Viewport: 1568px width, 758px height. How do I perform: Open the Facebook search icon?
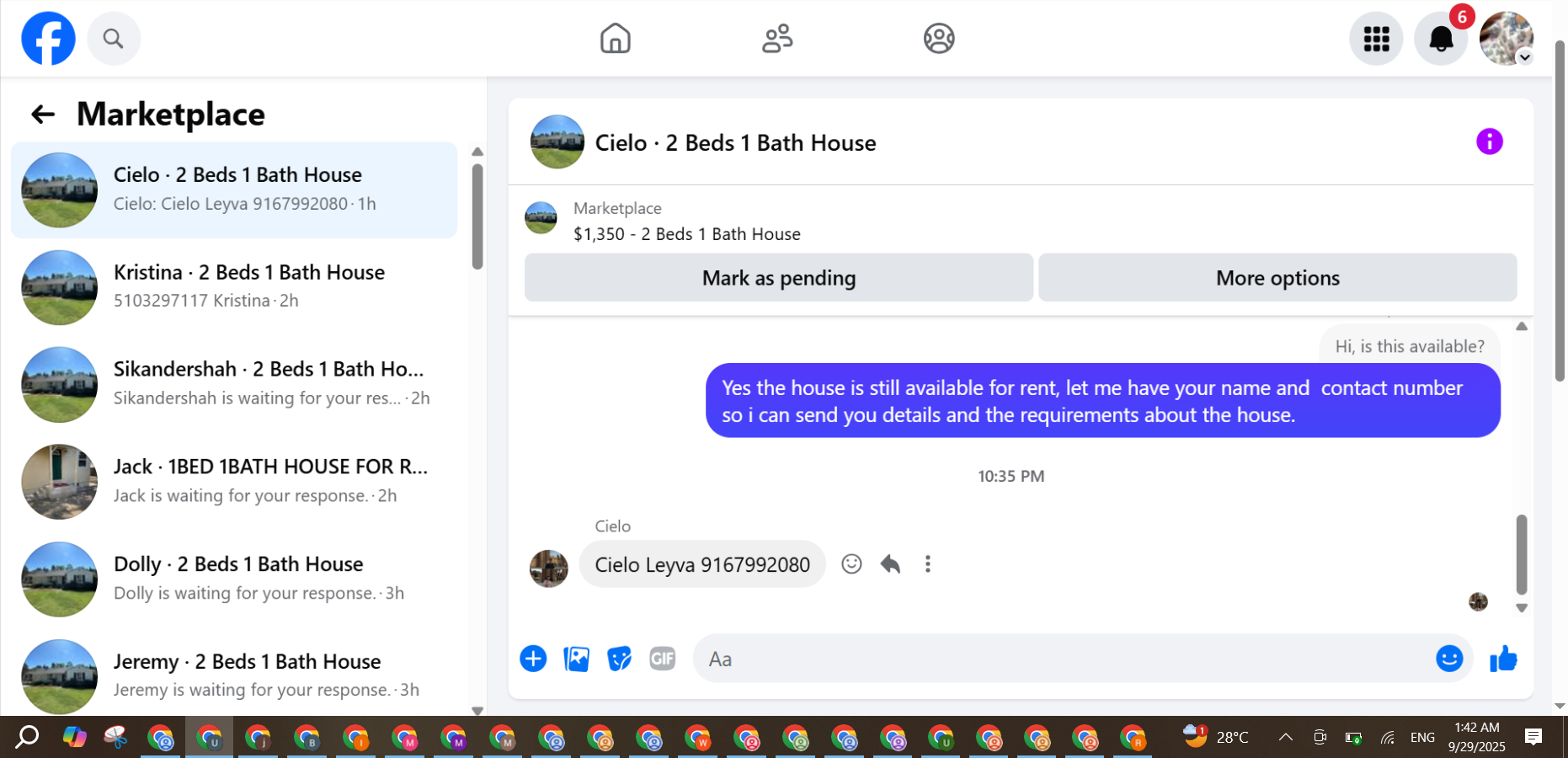point(114,39)
